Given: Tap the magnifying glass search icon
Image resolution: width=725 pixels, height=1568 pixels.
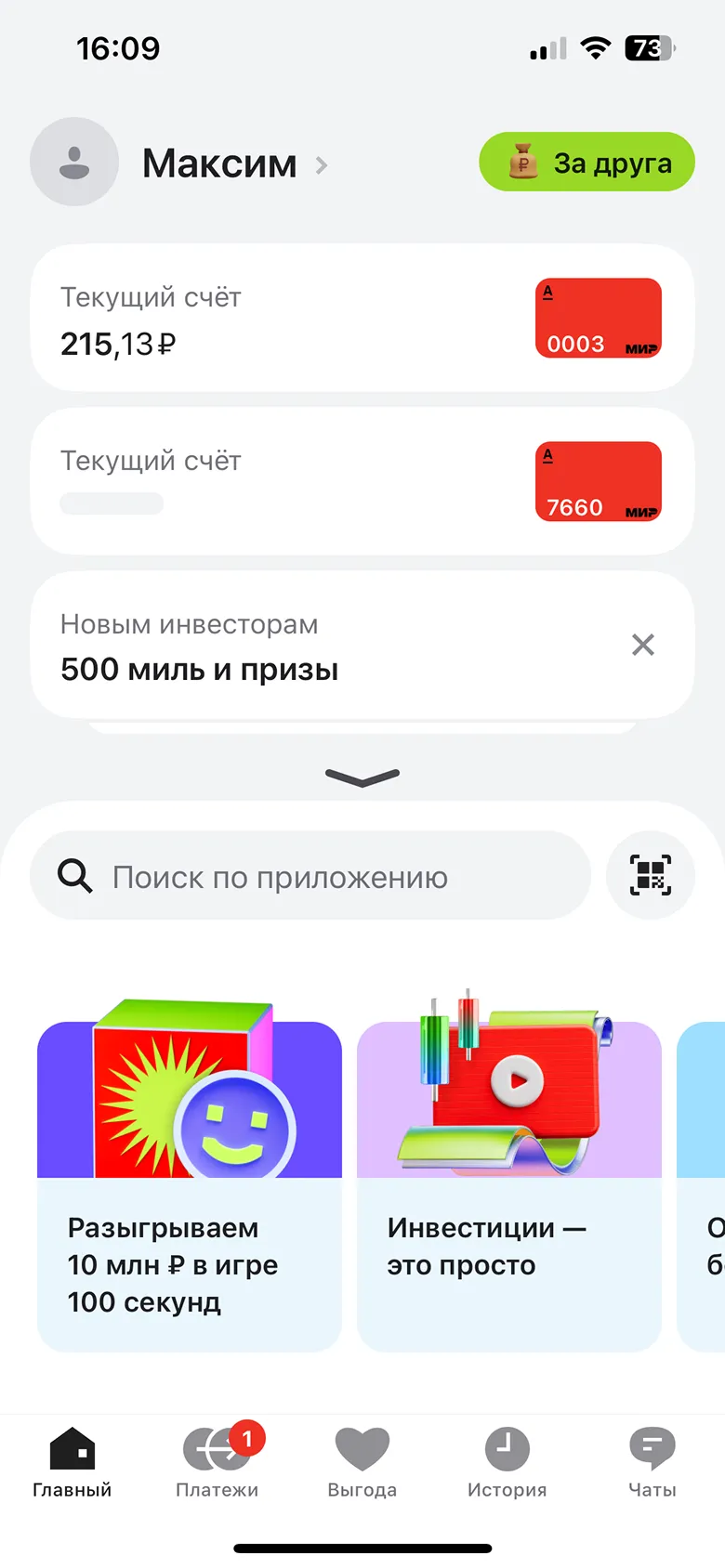Looking at the screenshot, I should tap(74, 874).
